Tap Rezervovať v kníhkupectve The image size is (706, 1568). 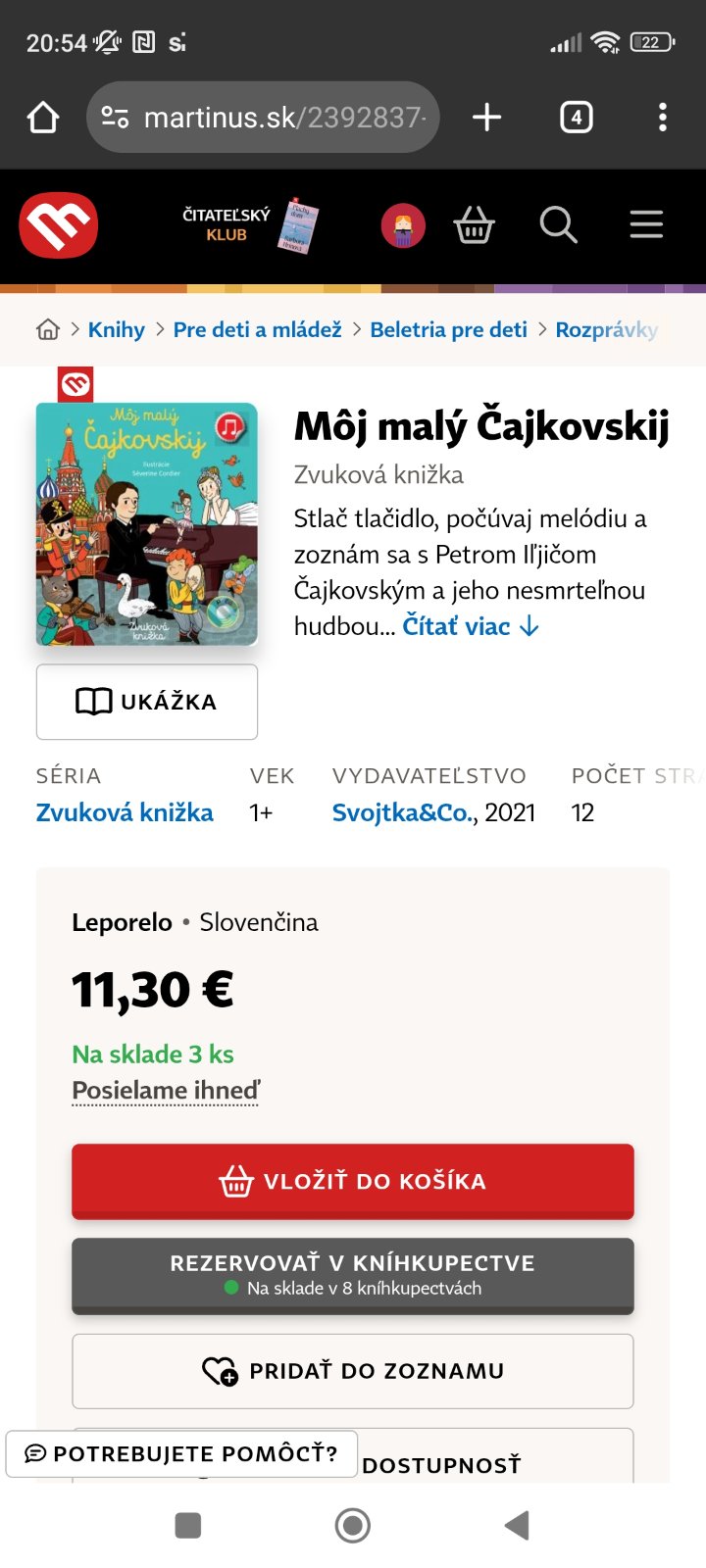353,1275
